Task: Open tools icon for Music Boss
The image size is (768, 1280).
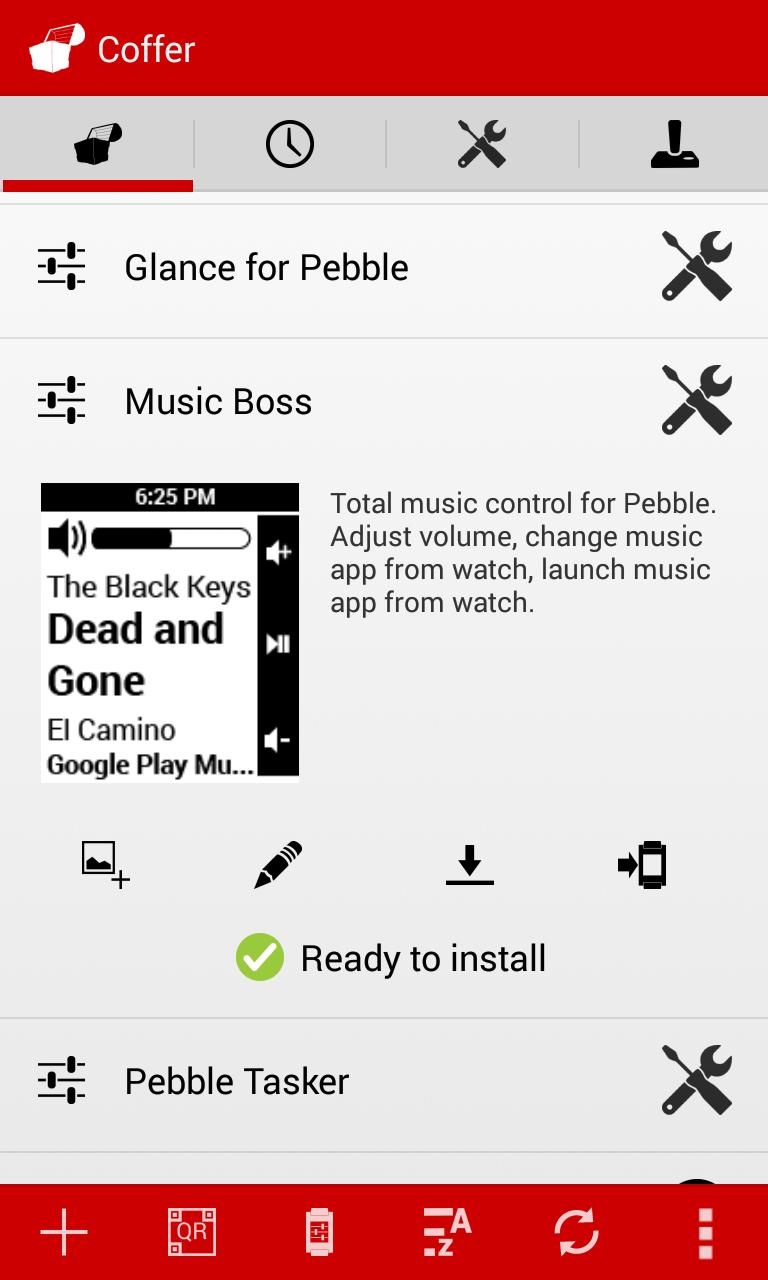Action: coord(697,400)
